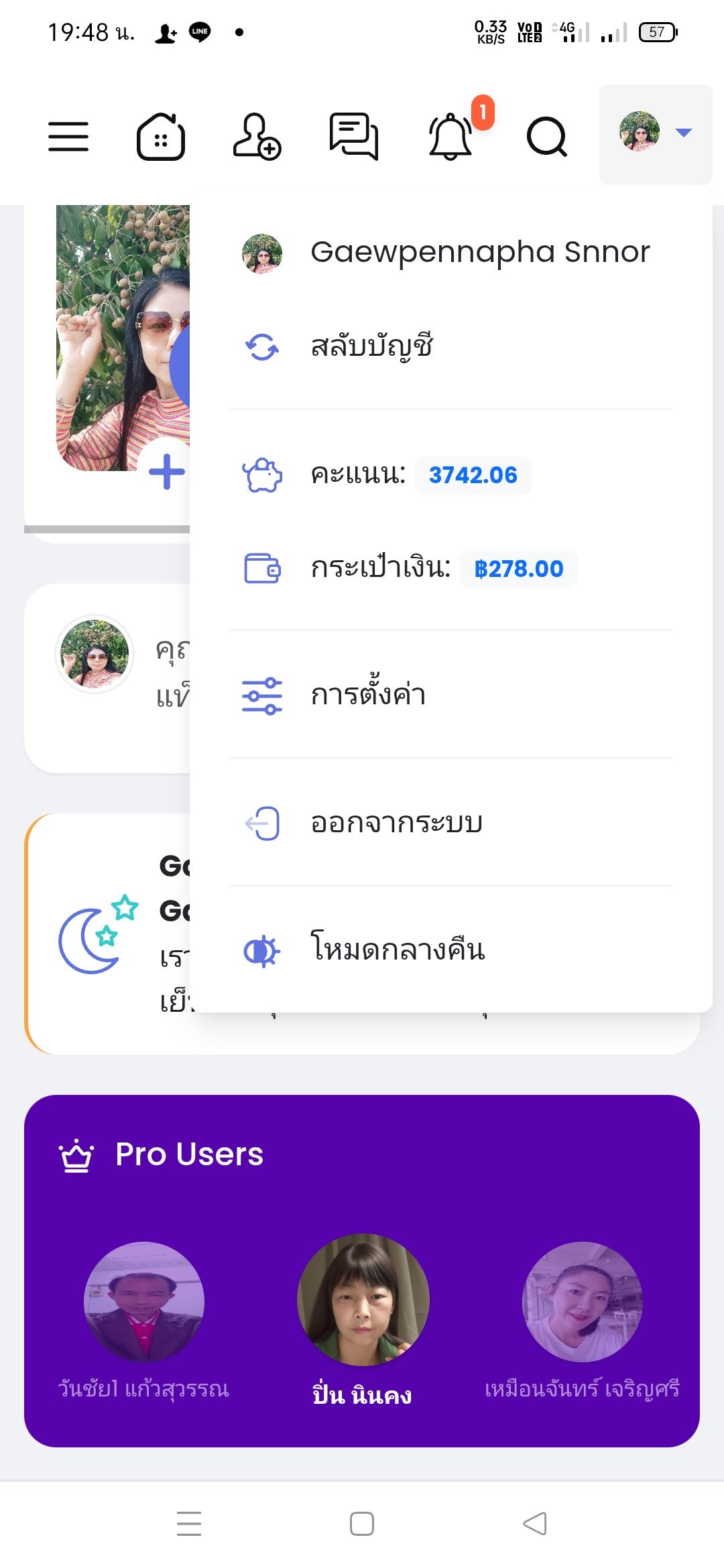724x1568 pixels.
Task: Tap ออกจากระบบ to log out
Action: pyautogui.click(x=396, y=823)
